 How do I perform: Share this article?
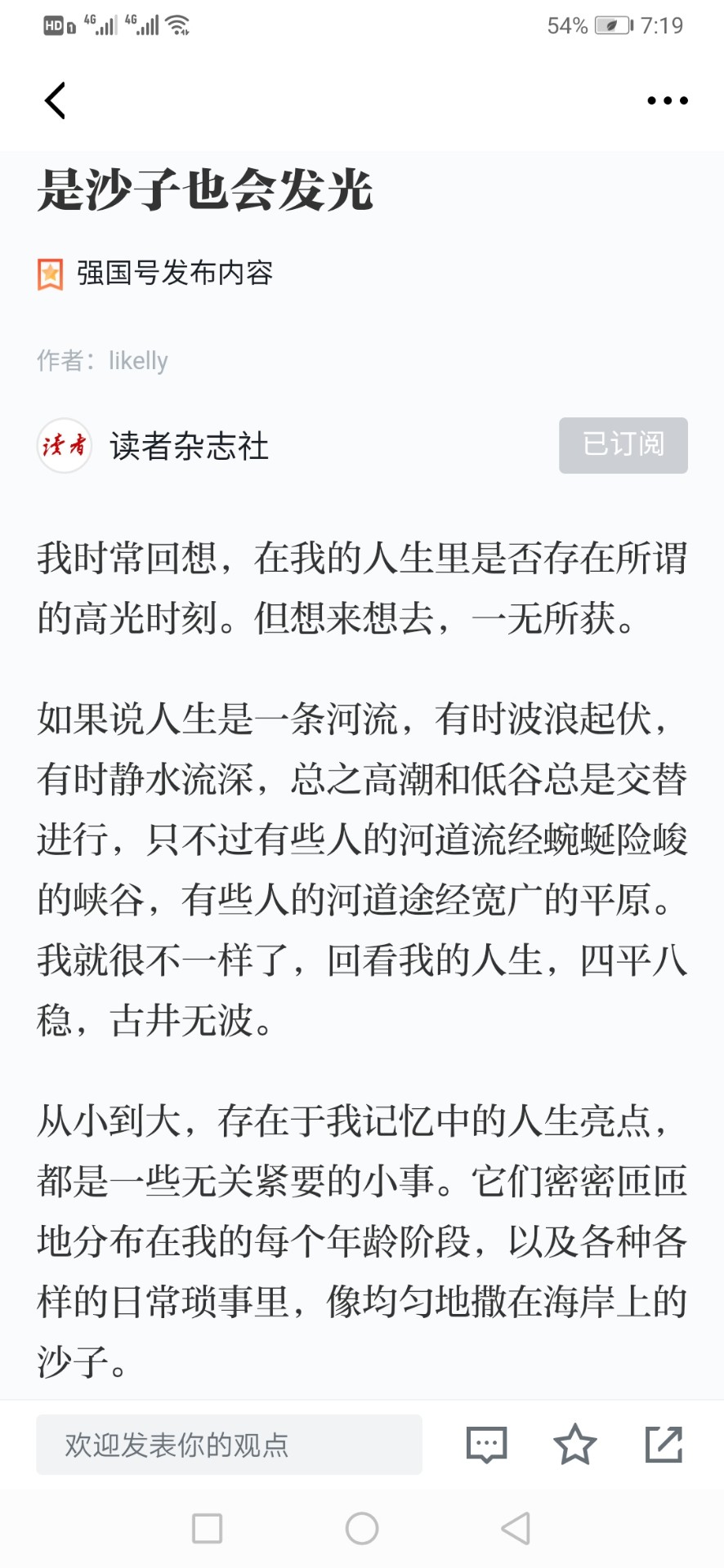tap(664, 1444)
